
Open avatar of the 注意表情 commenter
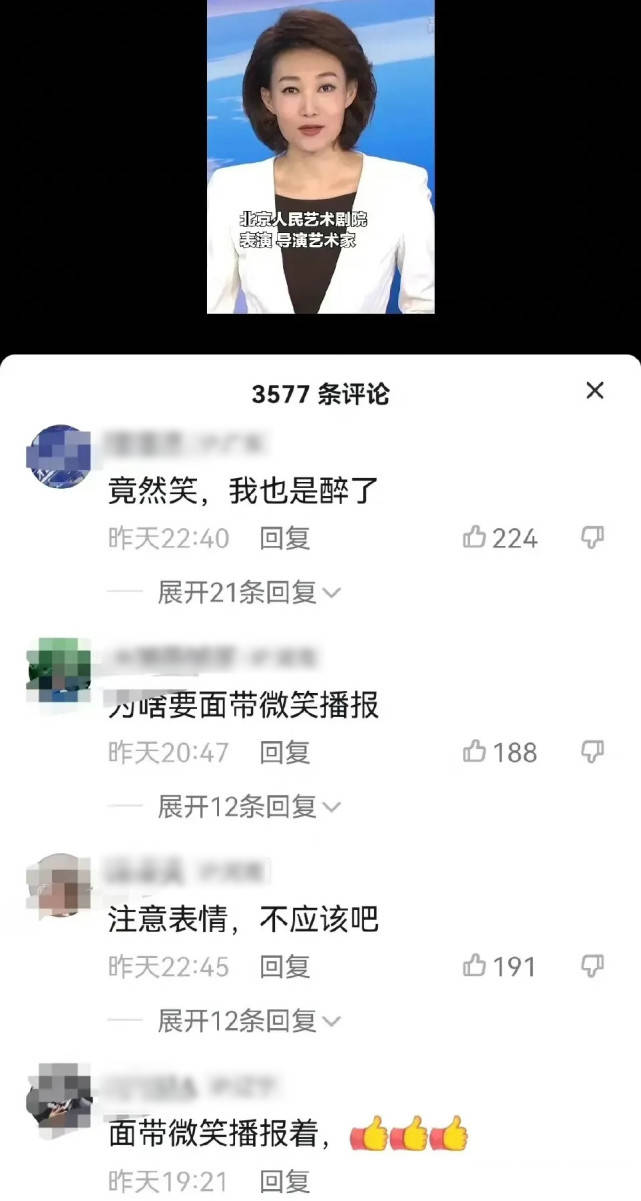click(58, 886)
